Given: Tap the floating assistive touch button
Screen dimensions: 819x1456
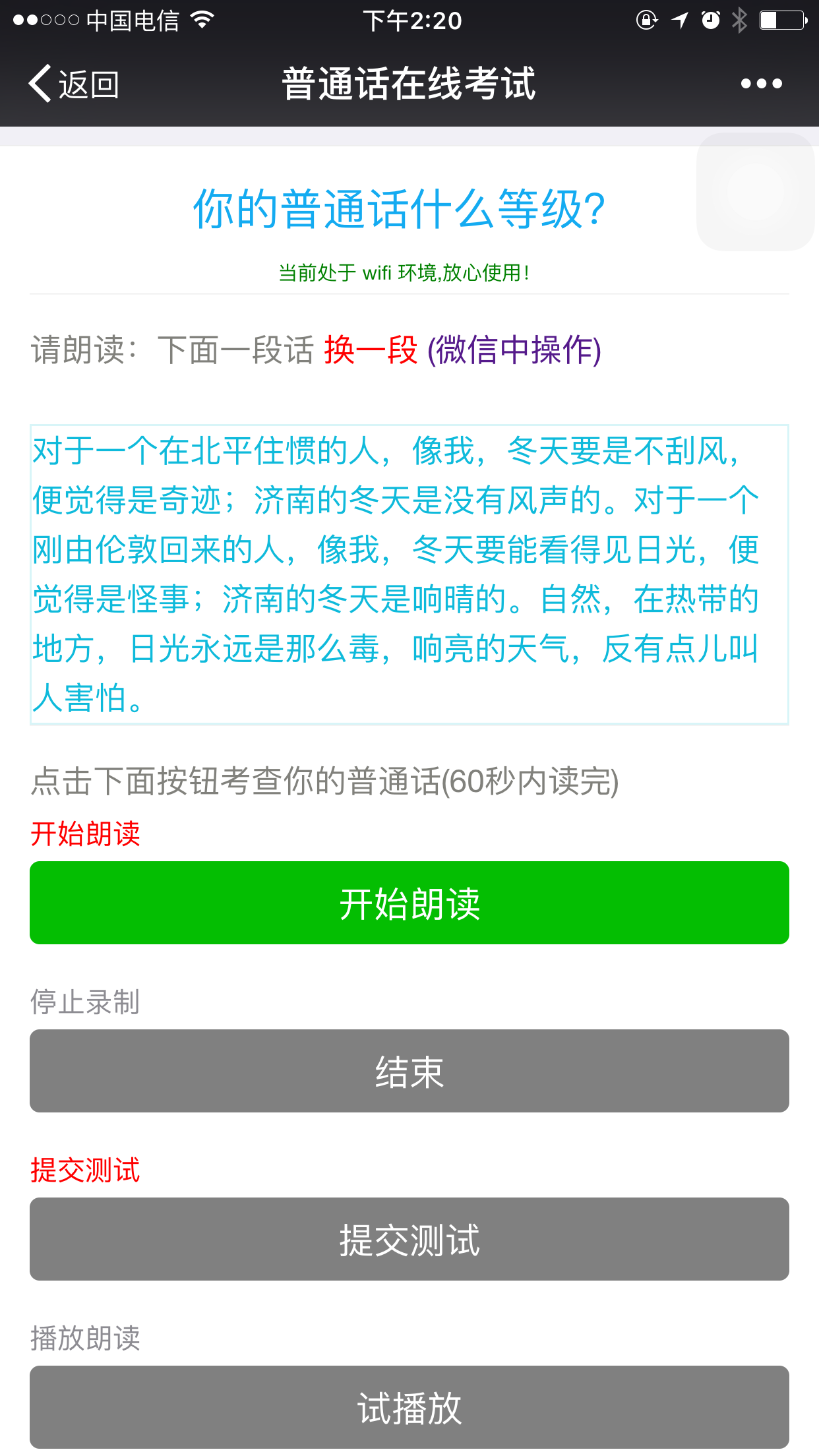Looking at the screenshot, I should pyautogui.click(x=756, y=192).
